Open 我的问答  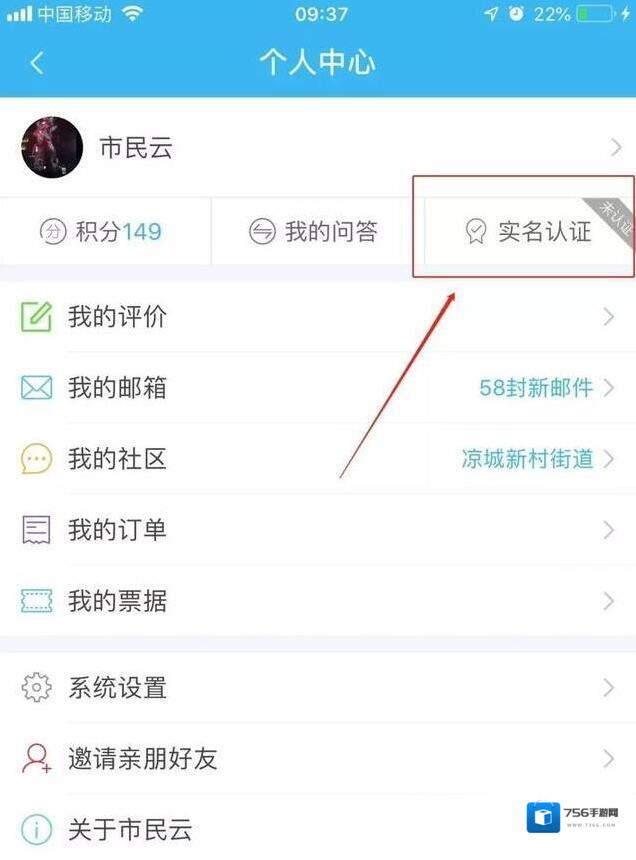[x=314, y=232]
